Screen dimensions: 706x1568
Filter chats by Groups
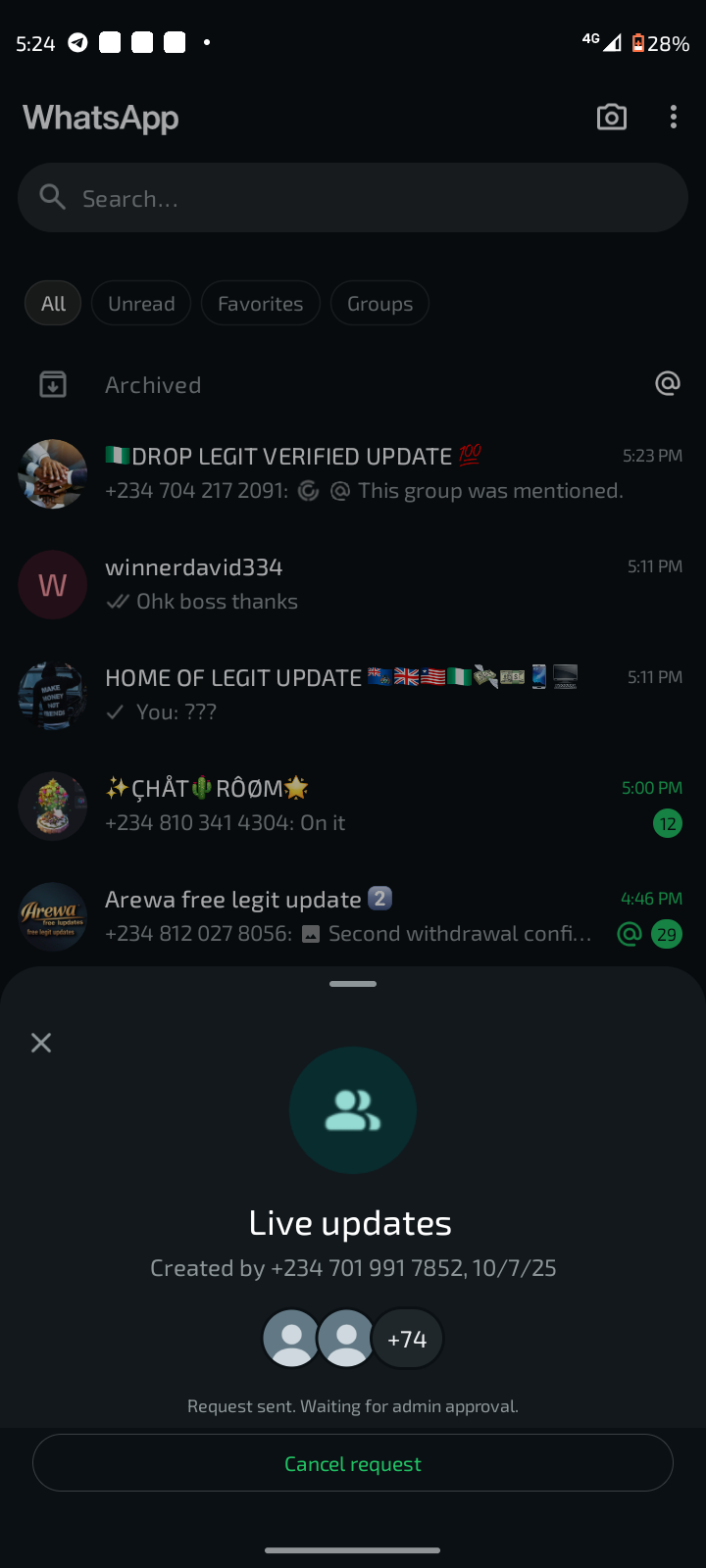[x=379, y=304]
